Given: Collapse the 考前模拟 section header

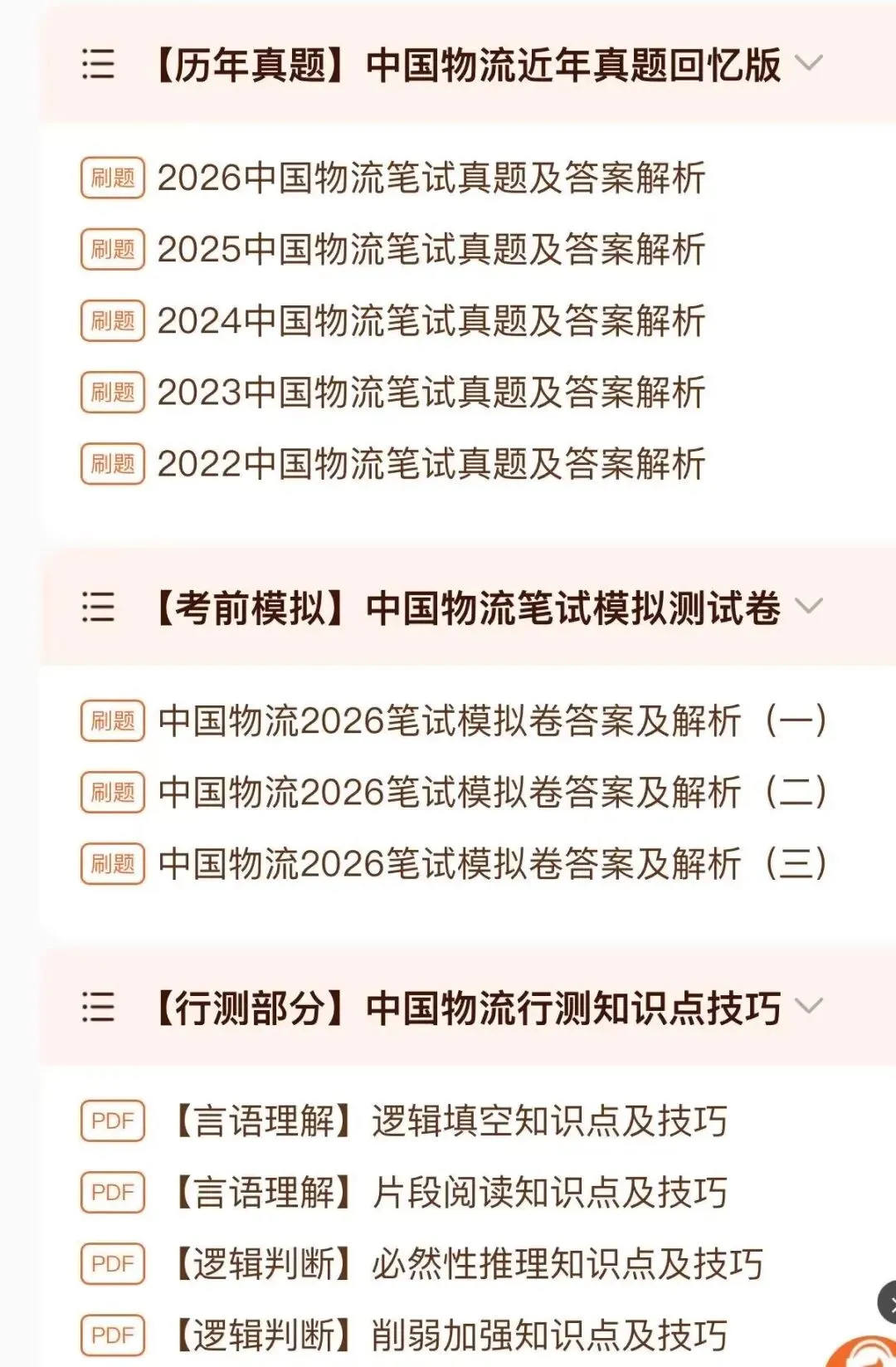Looking at the screenshot, I should click(x=469, y=607).
